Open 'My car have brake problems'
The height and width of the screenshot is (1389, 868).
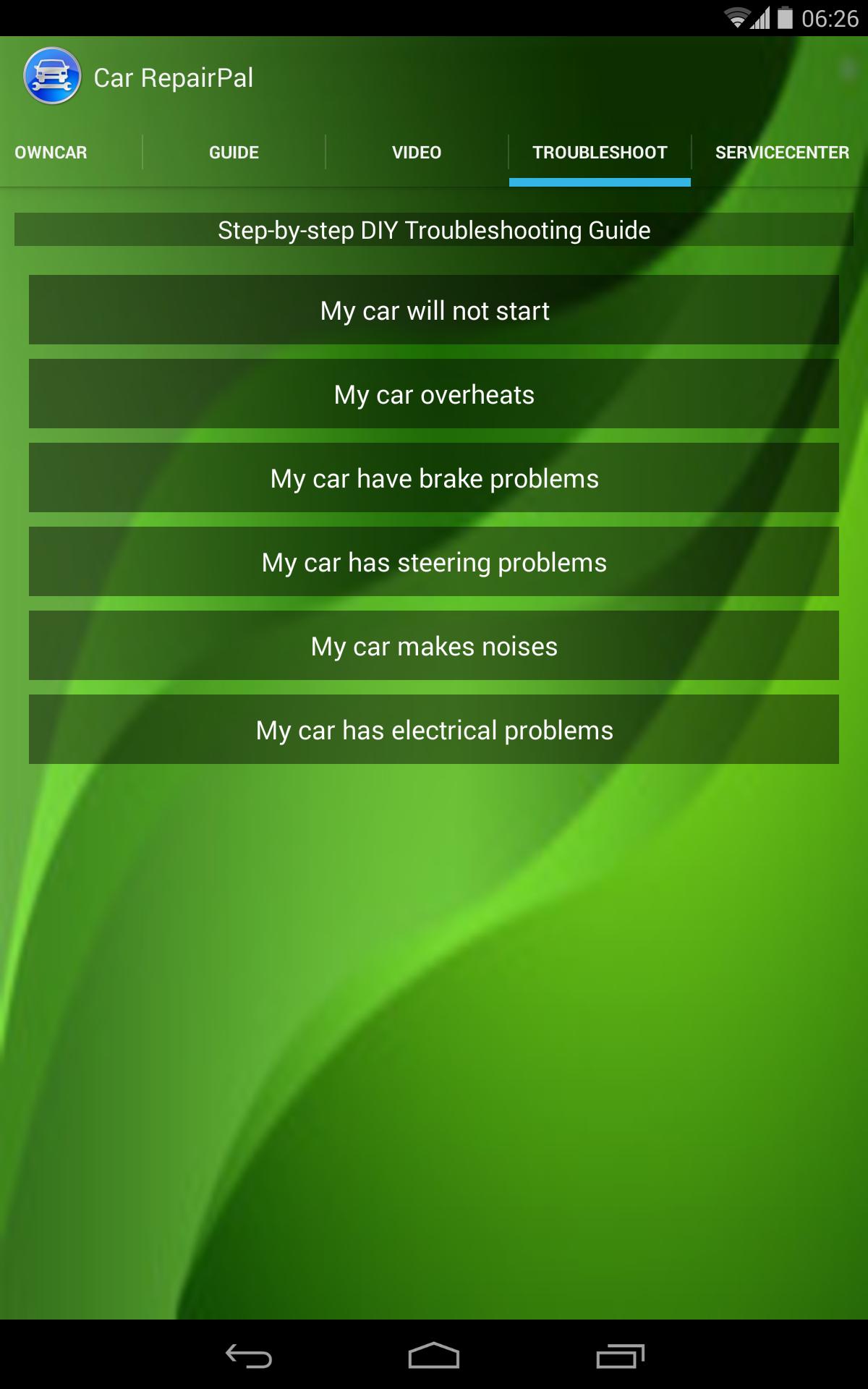click(434, 477)
